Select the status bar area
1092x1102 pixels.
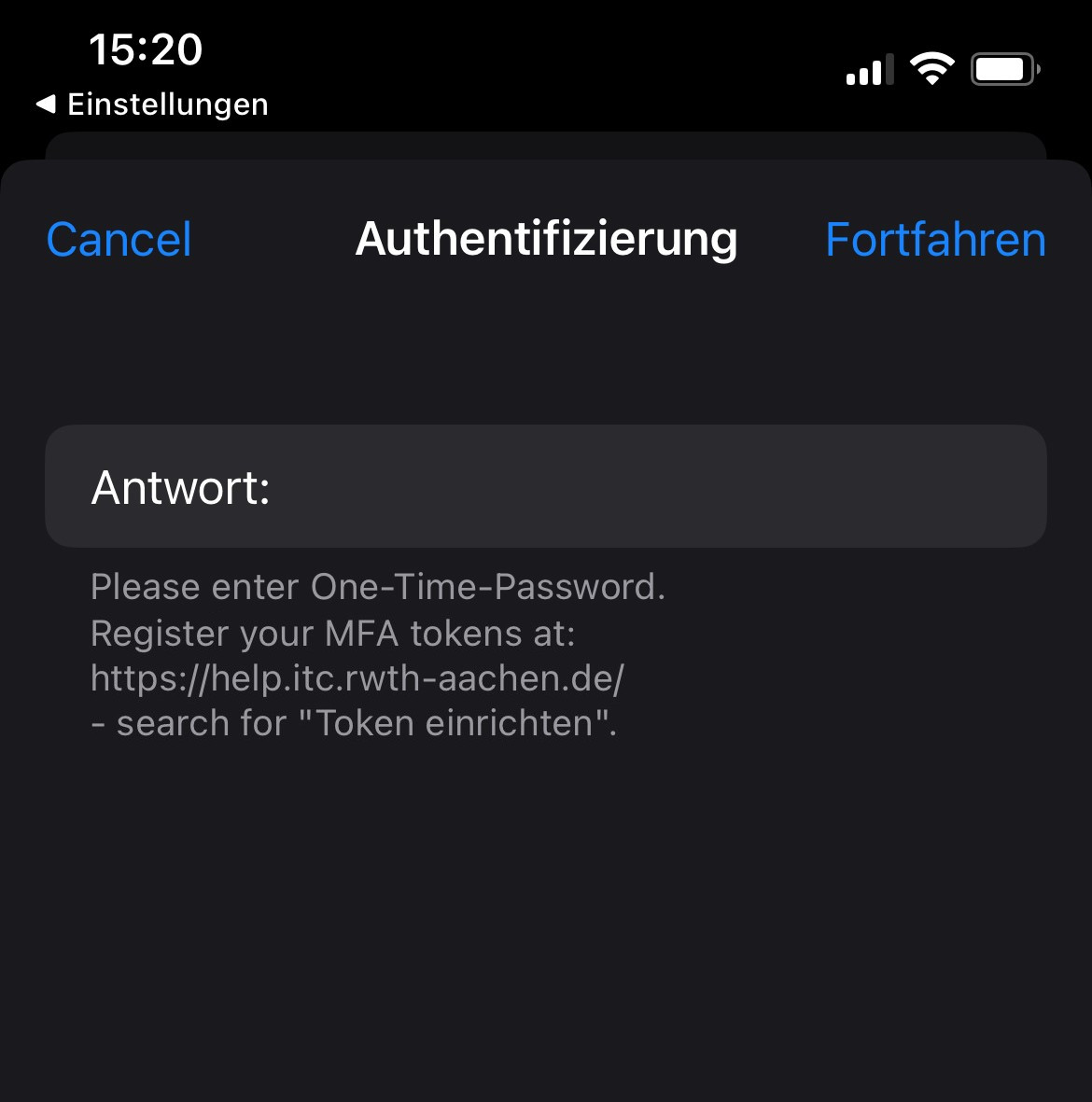[546, 56]
